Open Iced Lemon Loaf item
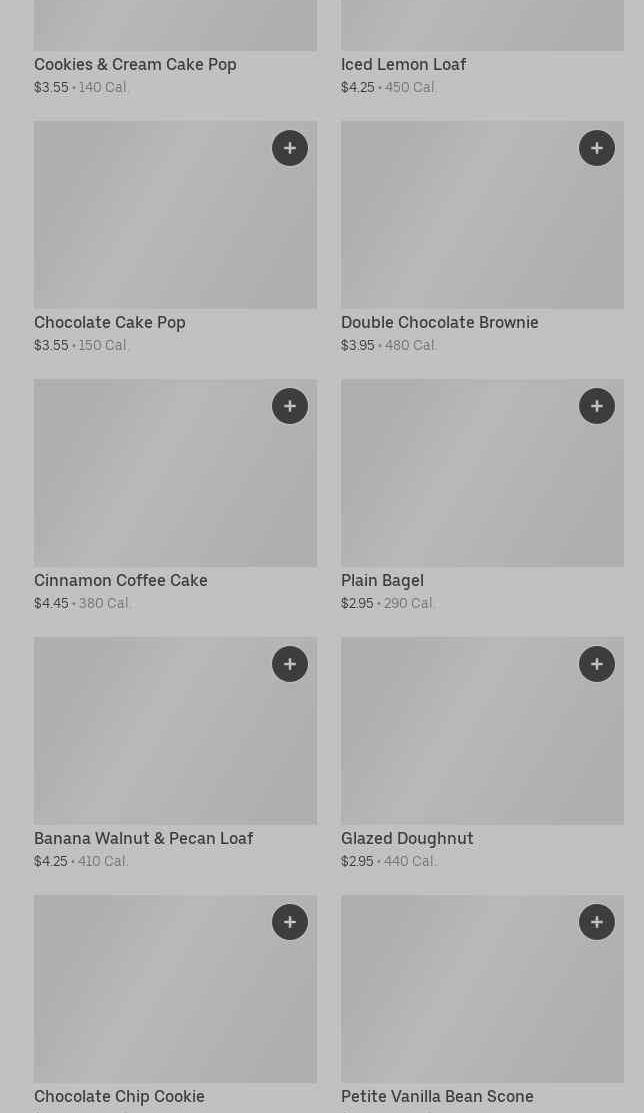This screenshot has width=644, height=1113. coord(404,64)
